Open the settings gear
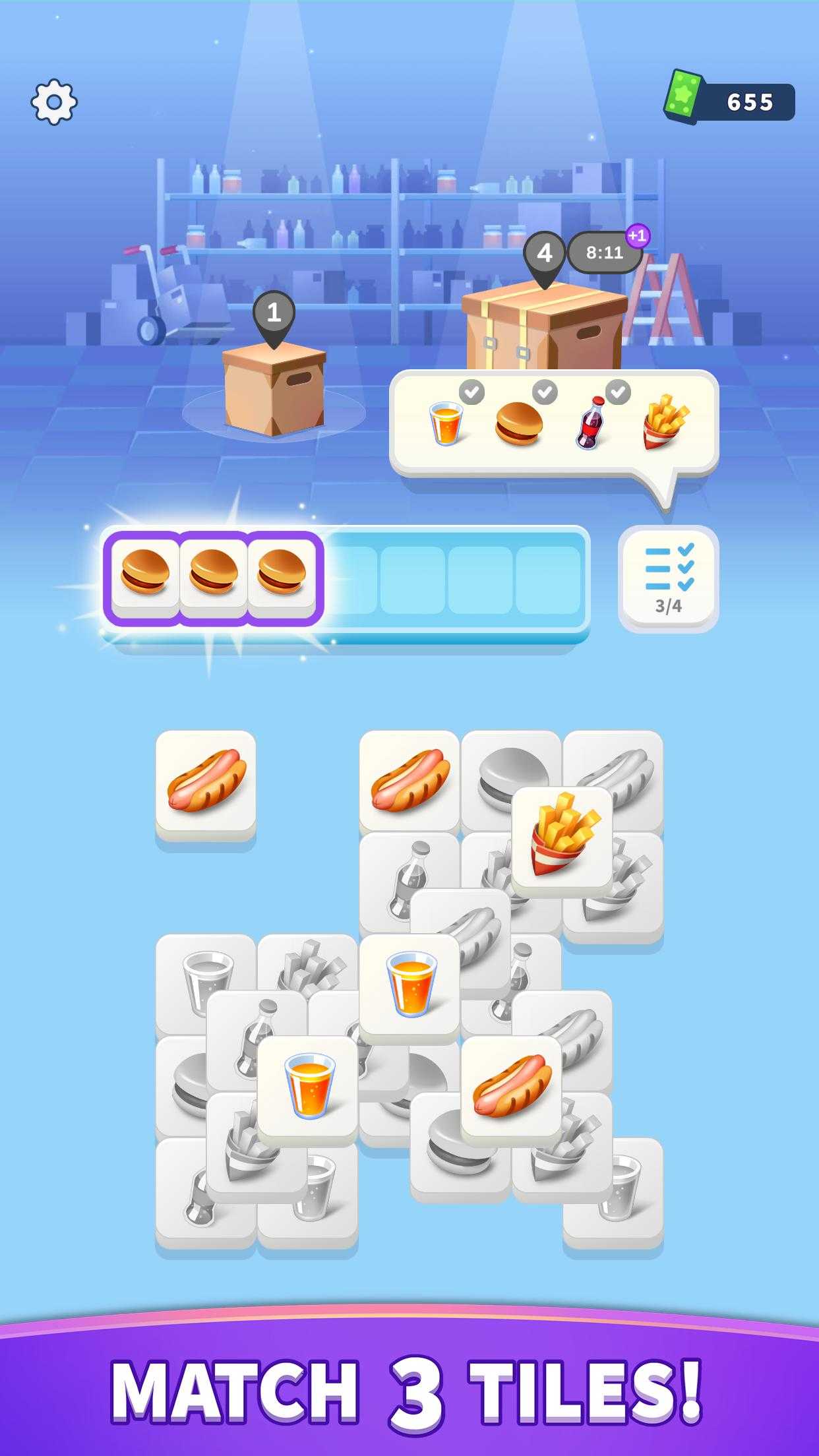This screenshot has width=819, height=1456. 54,102
